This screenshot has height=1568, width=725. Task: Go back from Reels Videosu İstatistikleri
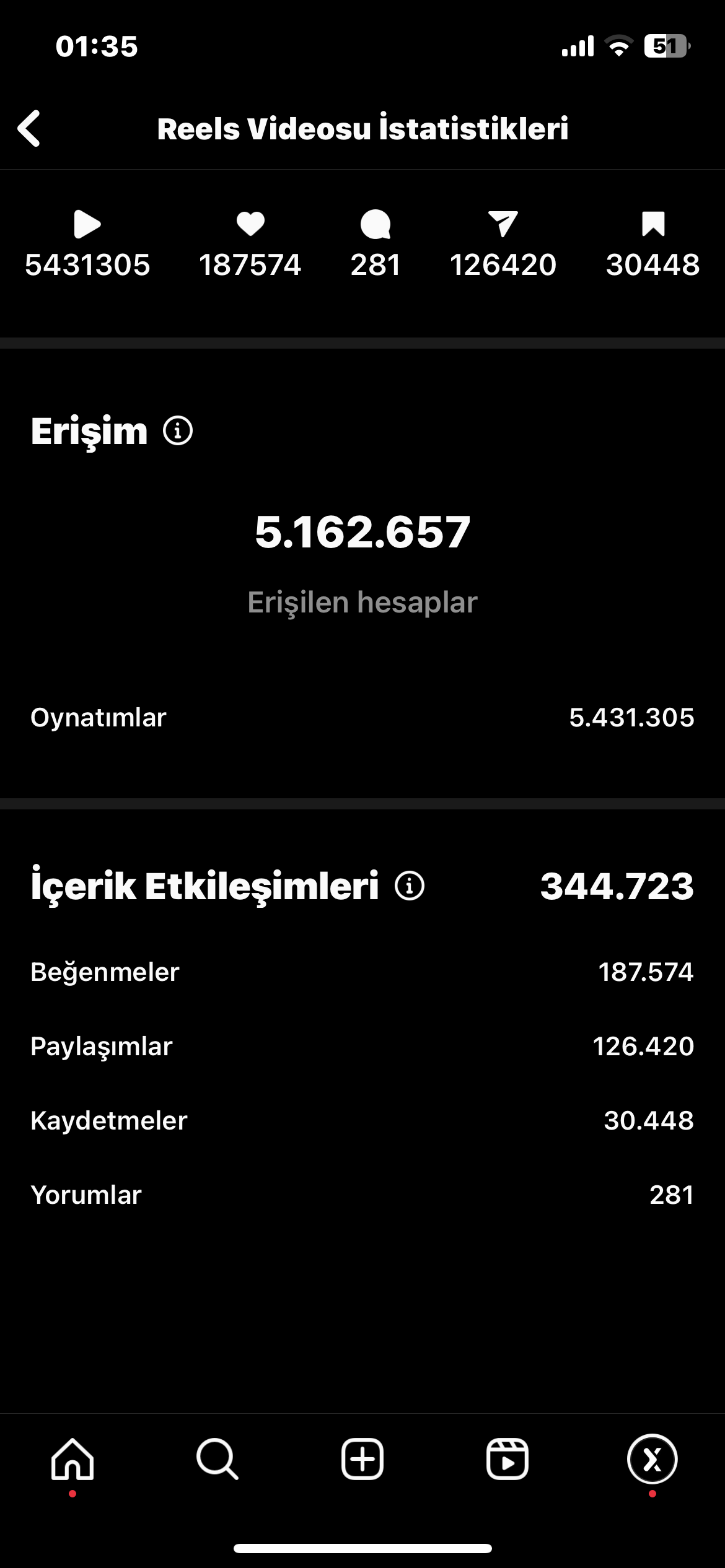click(29, 129)
